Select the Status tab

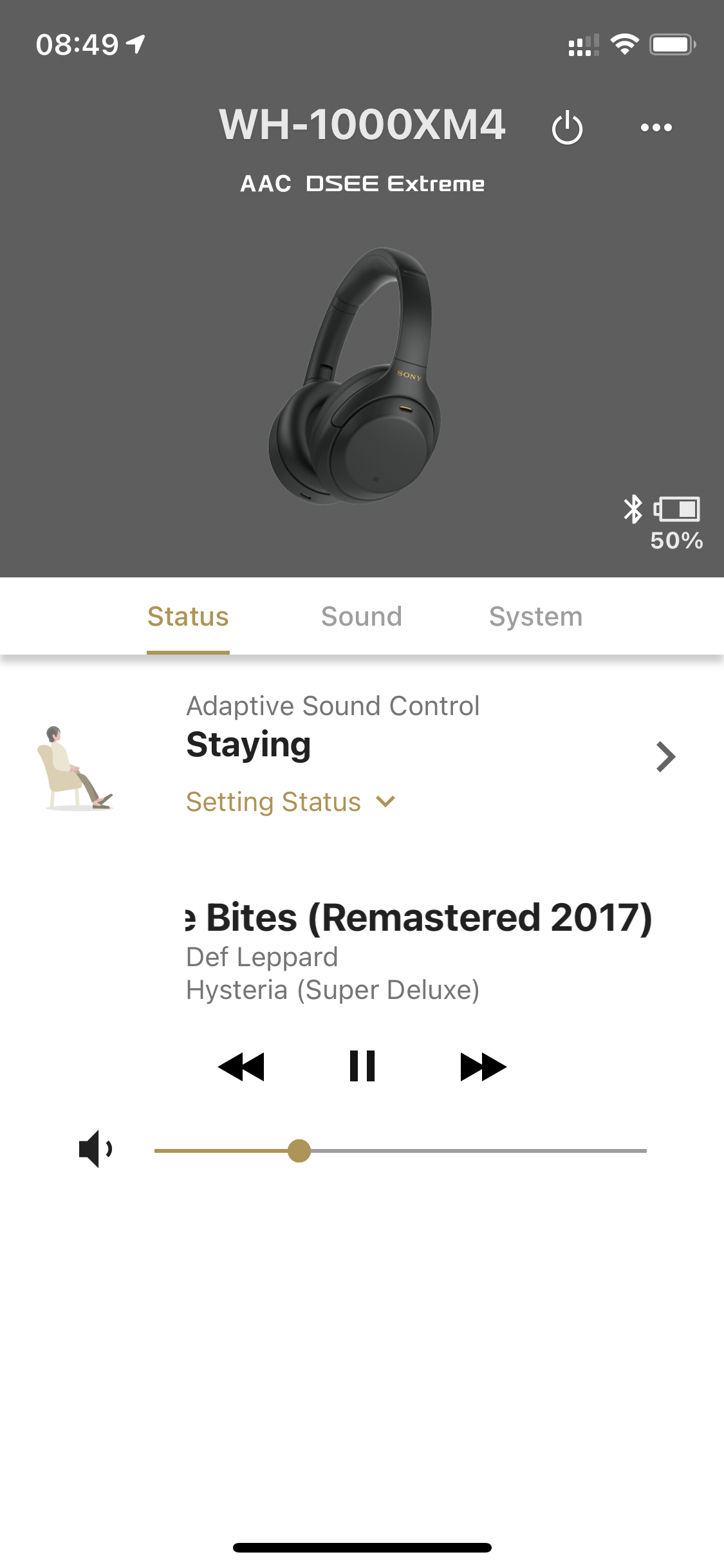(188, 616)
